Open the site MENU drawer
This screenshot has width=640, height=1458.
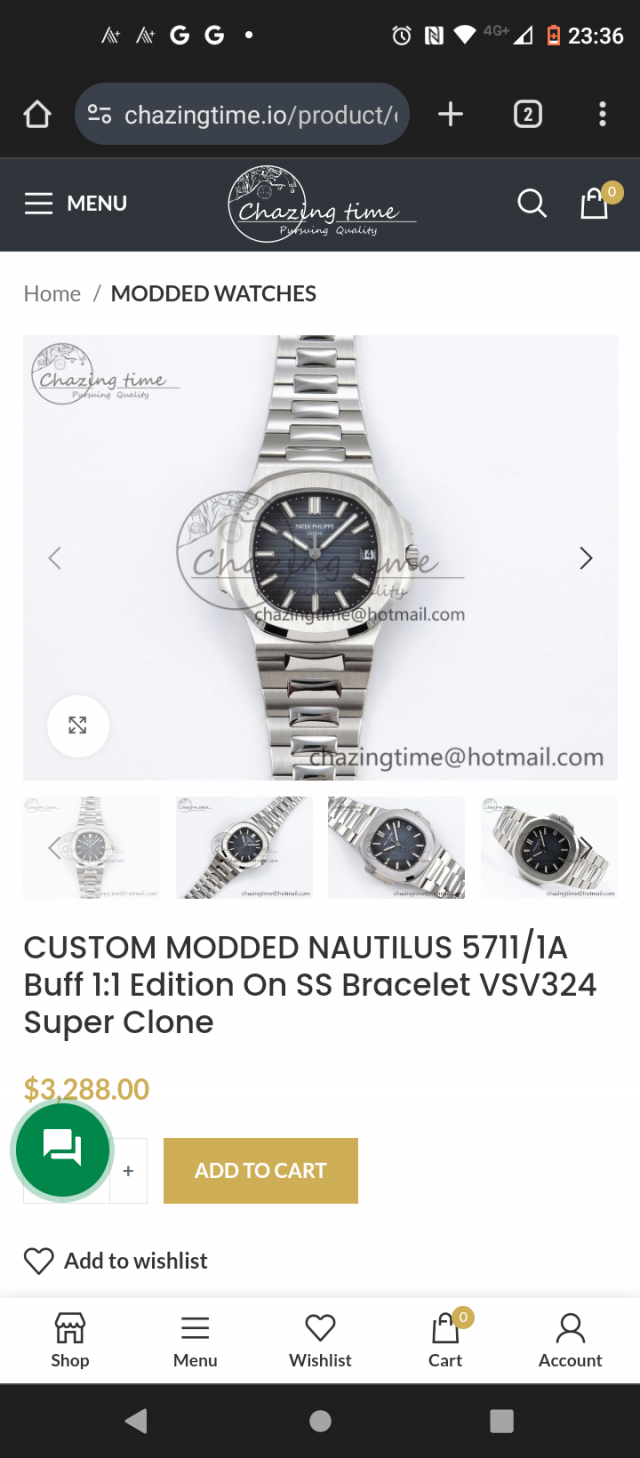[76, 204]
